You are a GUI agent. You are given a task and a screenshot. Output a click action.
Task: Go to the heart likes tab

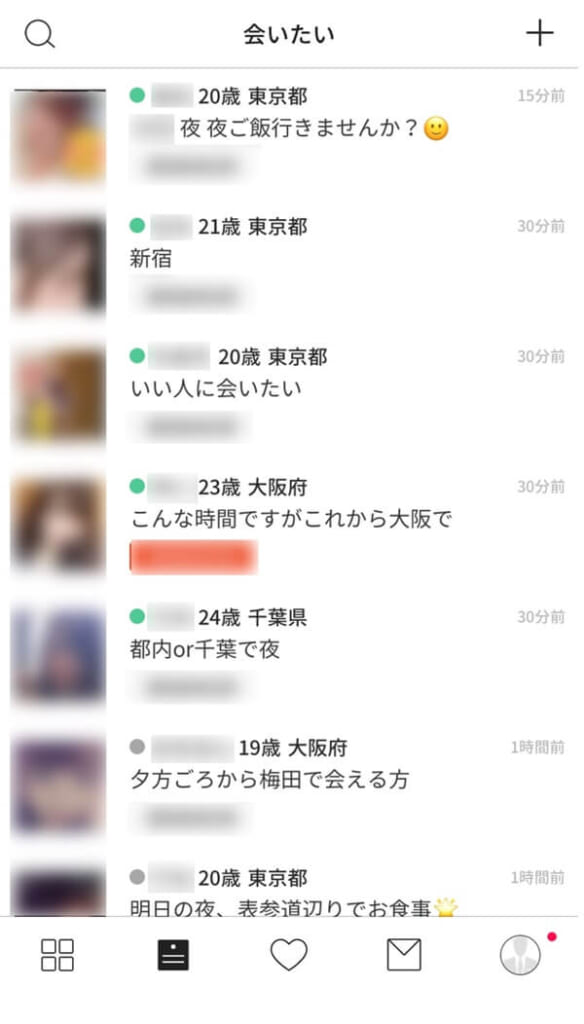tap(289, 955)
